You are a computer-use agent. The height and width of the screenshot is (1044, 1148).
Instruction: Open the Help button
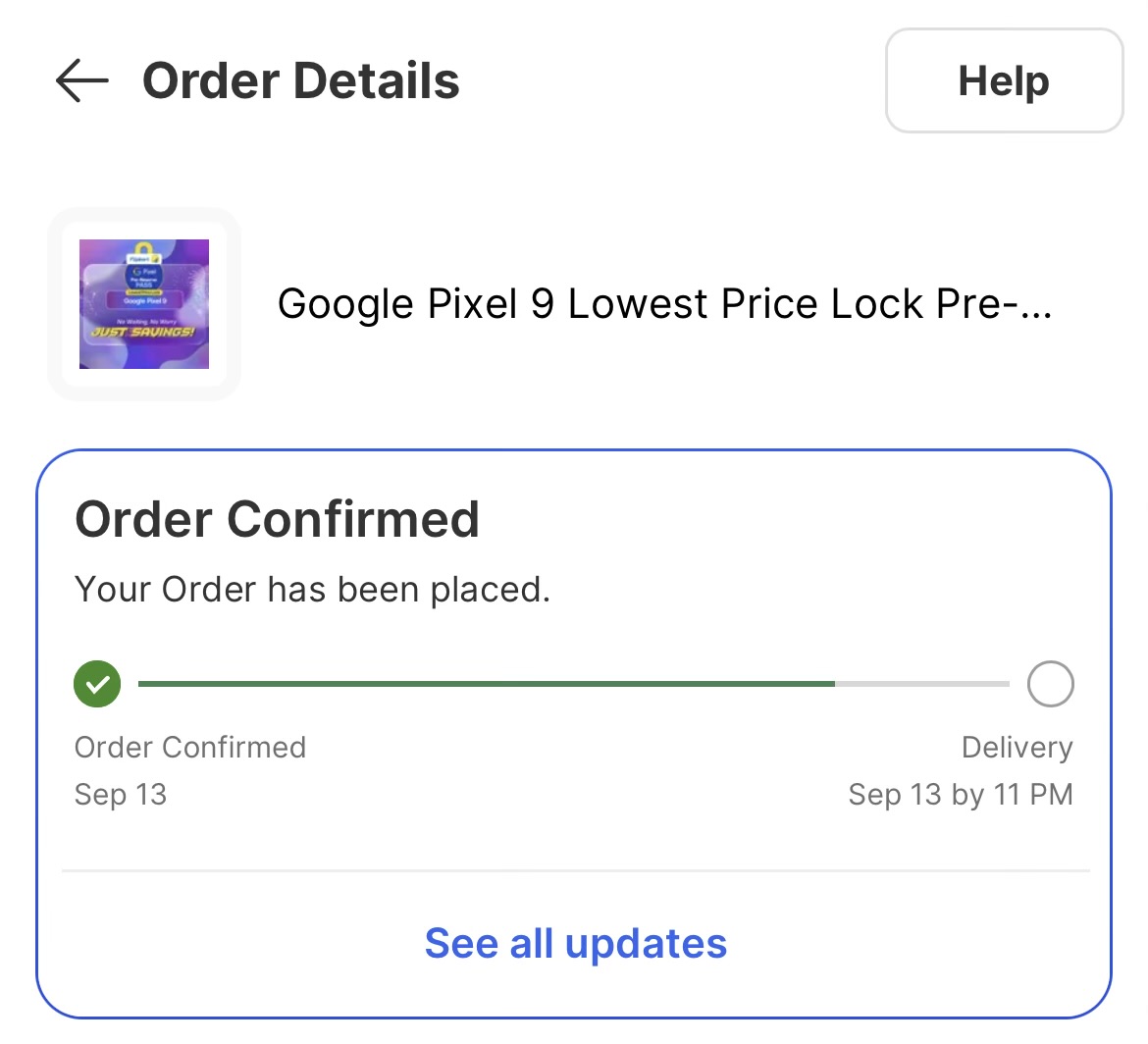click(x=1003, y=80)
